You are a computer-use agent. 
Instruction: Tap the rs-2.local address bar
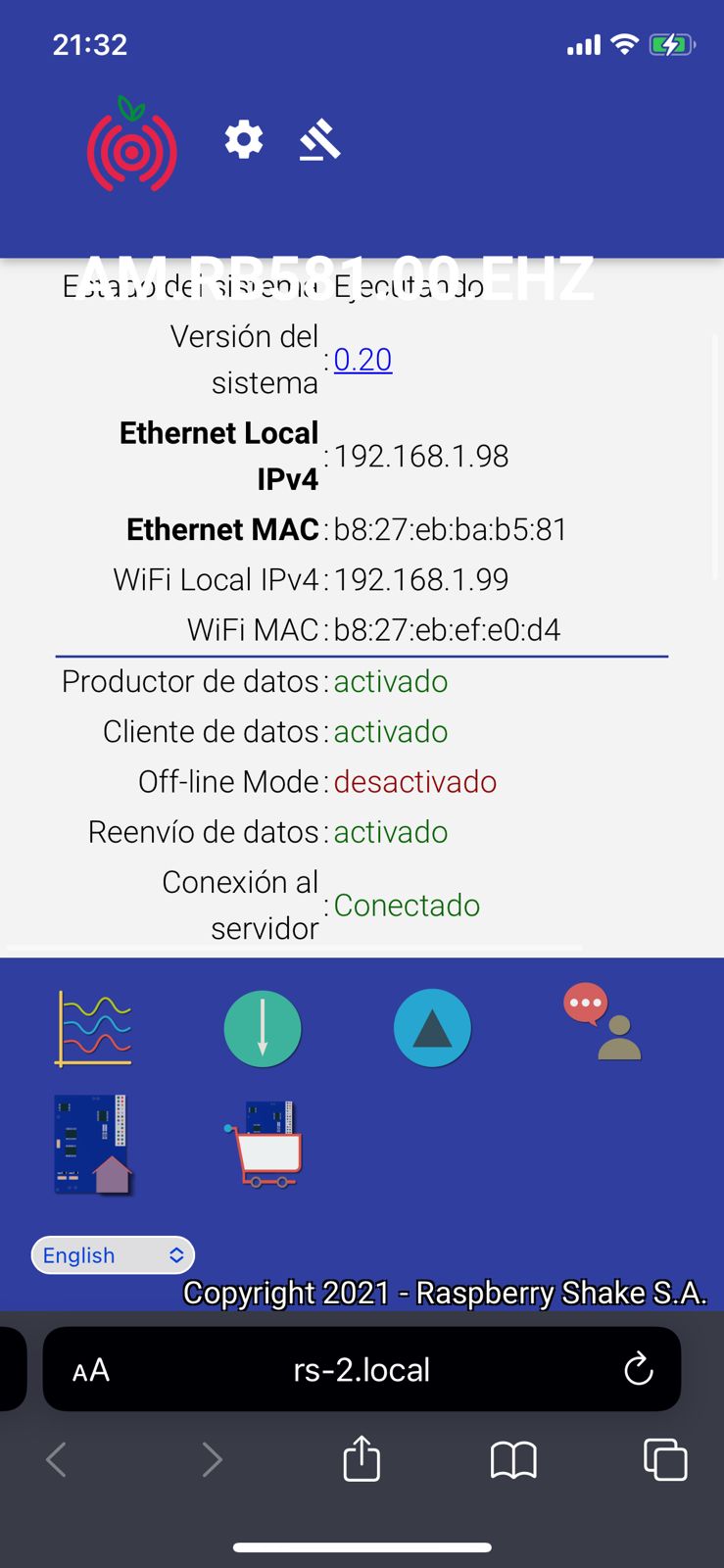[362, 1369]
